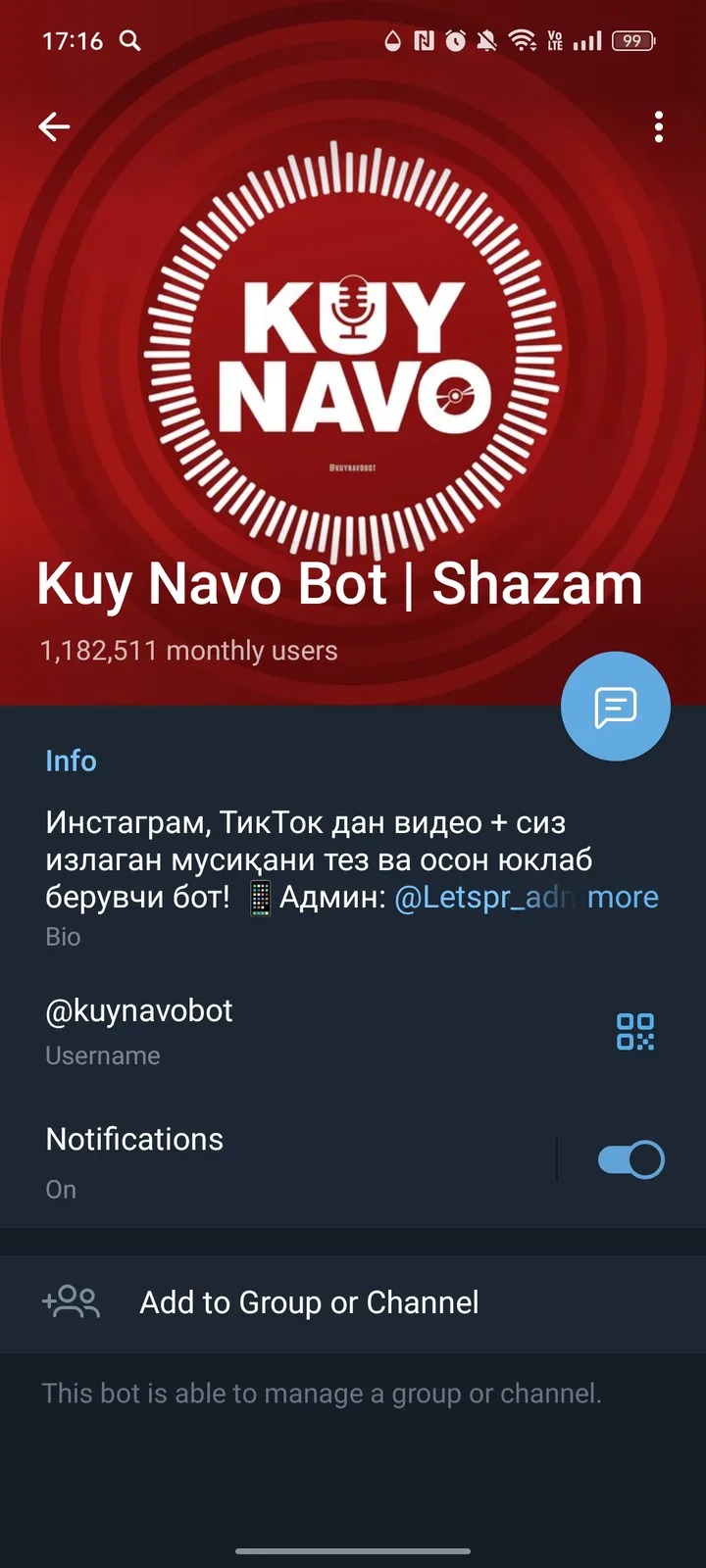Tap Add to Group or Channel
Image resolution: width=706 pixels, height=1568 pixels.
(308, 1302)
